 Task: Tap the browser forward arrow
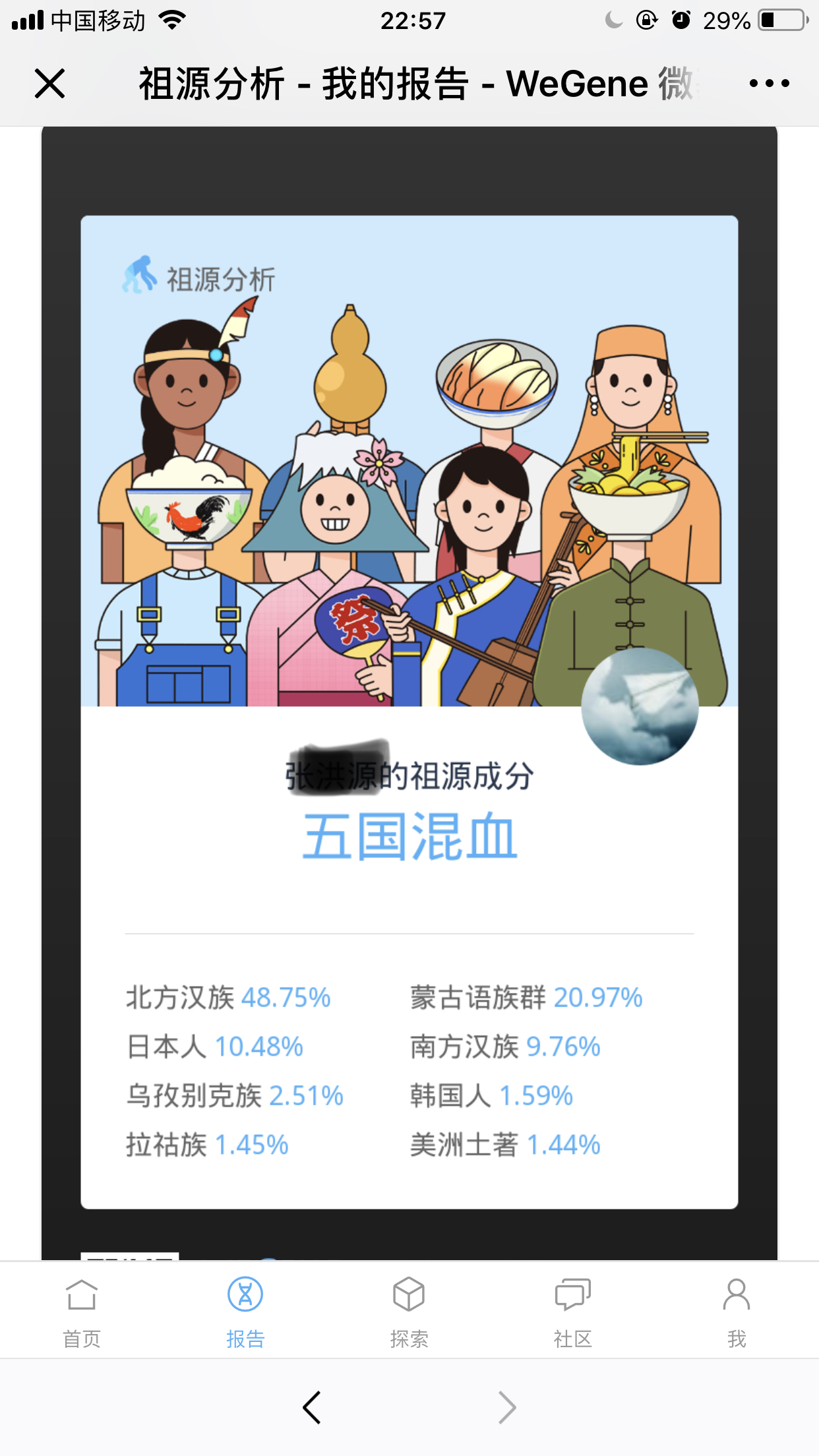pyautogui.click(x=506, y=1407)
